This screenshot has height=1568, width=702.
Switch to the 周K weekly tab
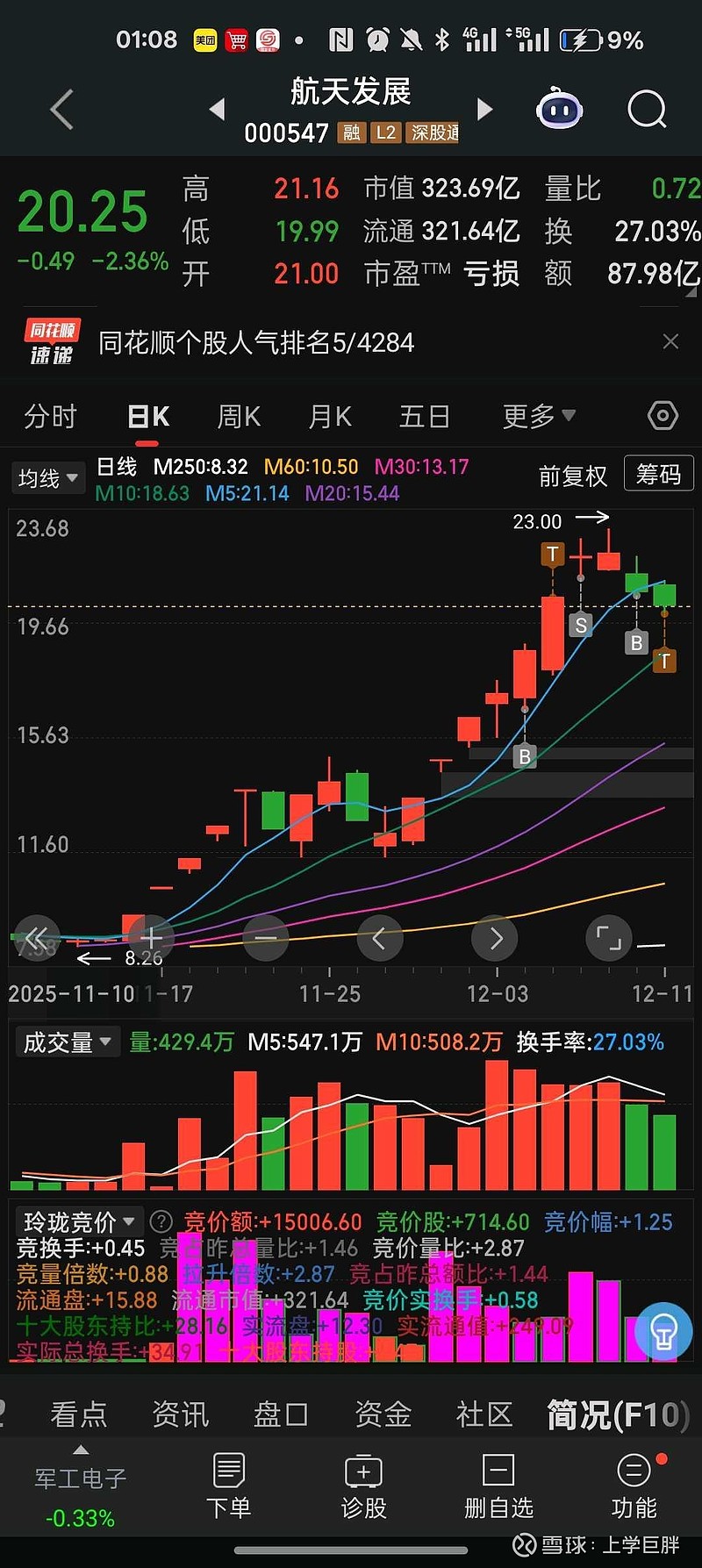pos(238,415)
